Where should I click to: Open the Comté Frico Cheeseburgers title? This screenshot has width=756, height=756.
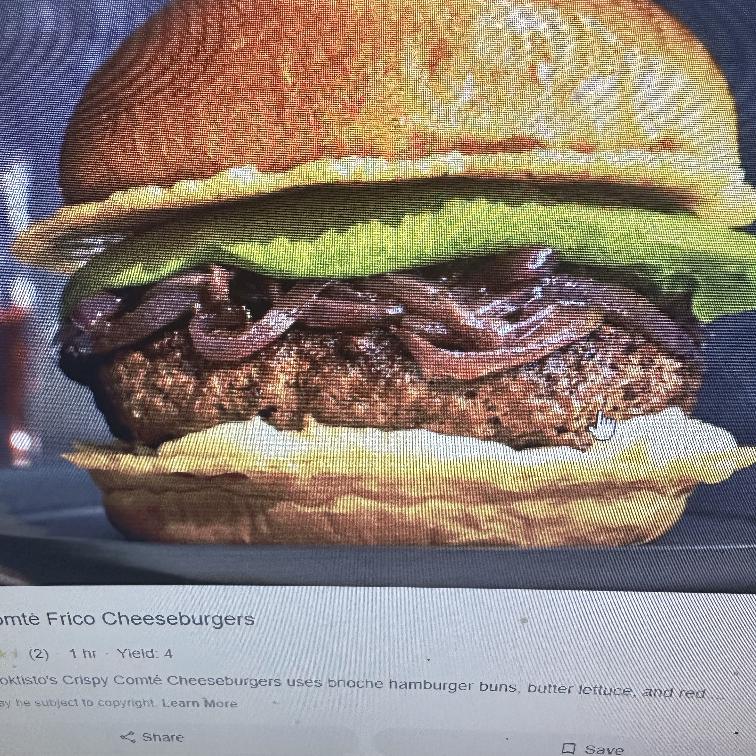tap(127, 619)
